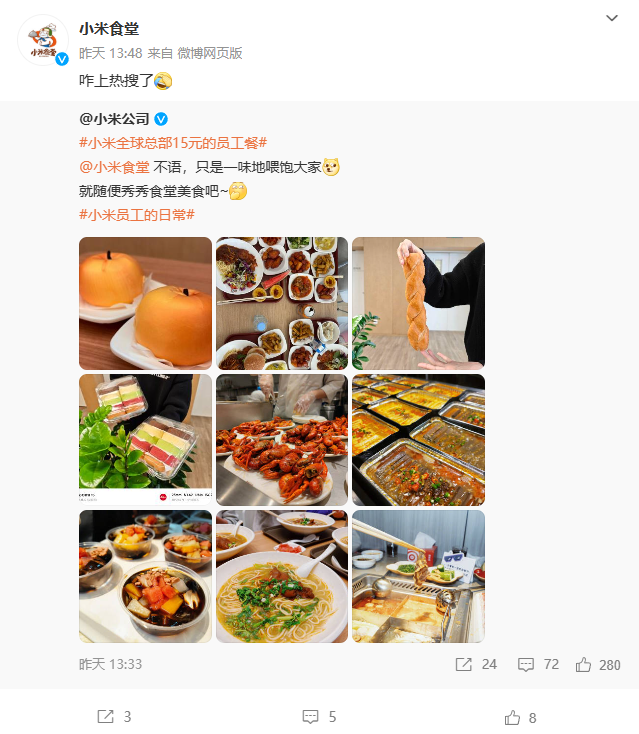The height and width of the screenshot is (734, 639).
Task: Open the canteen dishes table photo
Action: click(x=282, y=303)
